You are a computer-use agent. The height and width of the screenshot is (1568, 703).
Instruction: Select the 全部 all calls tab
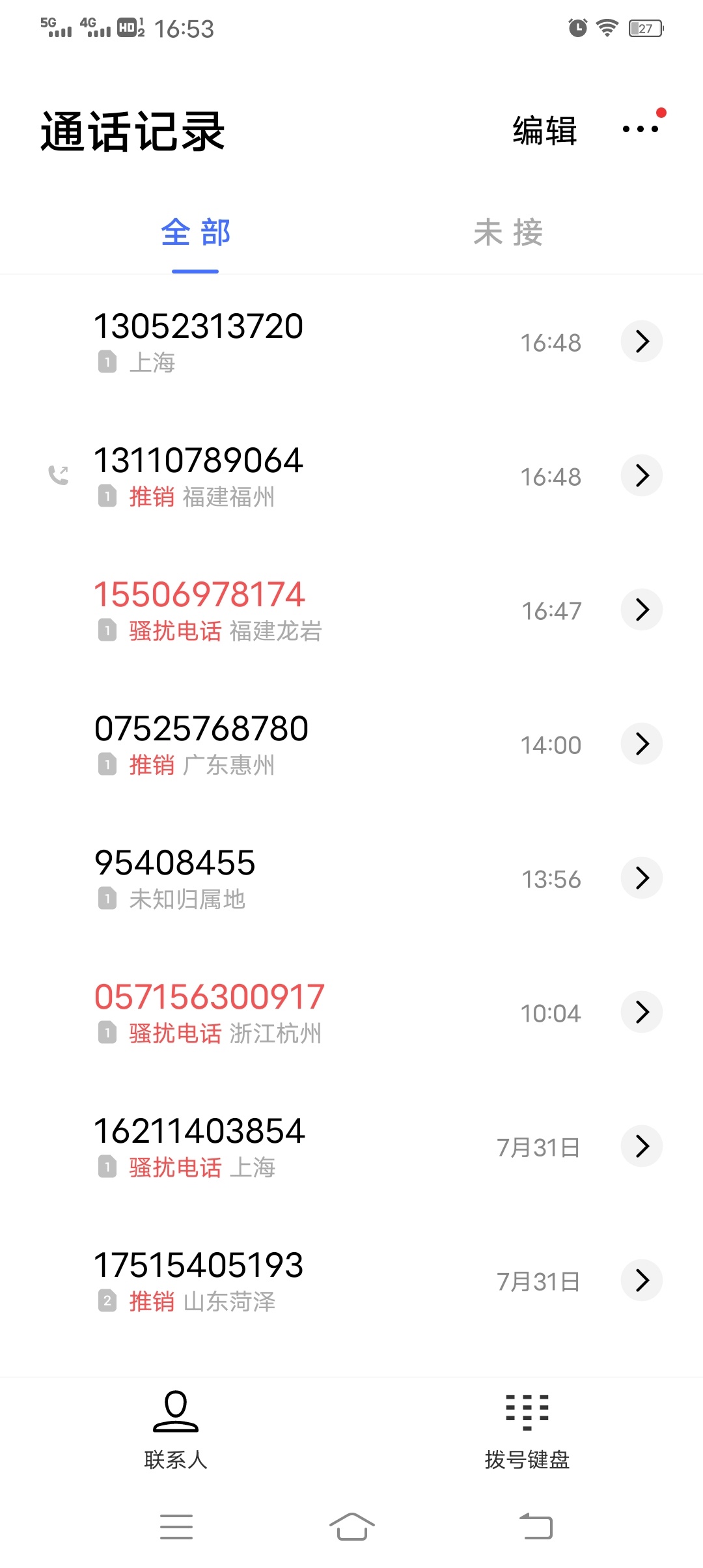tap(195, 232)
